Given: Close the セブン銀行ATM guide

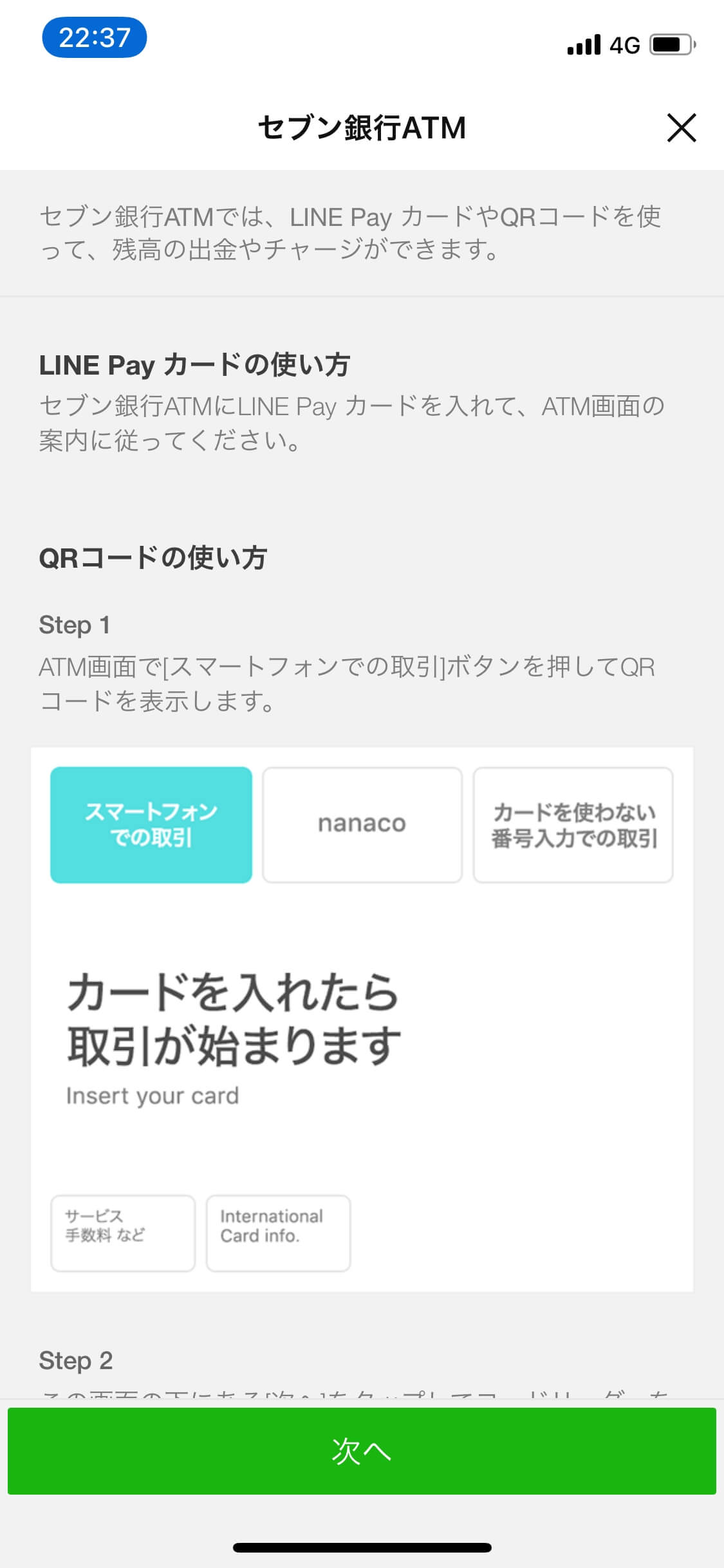Looking at the screenshot, I should [681, 127].
